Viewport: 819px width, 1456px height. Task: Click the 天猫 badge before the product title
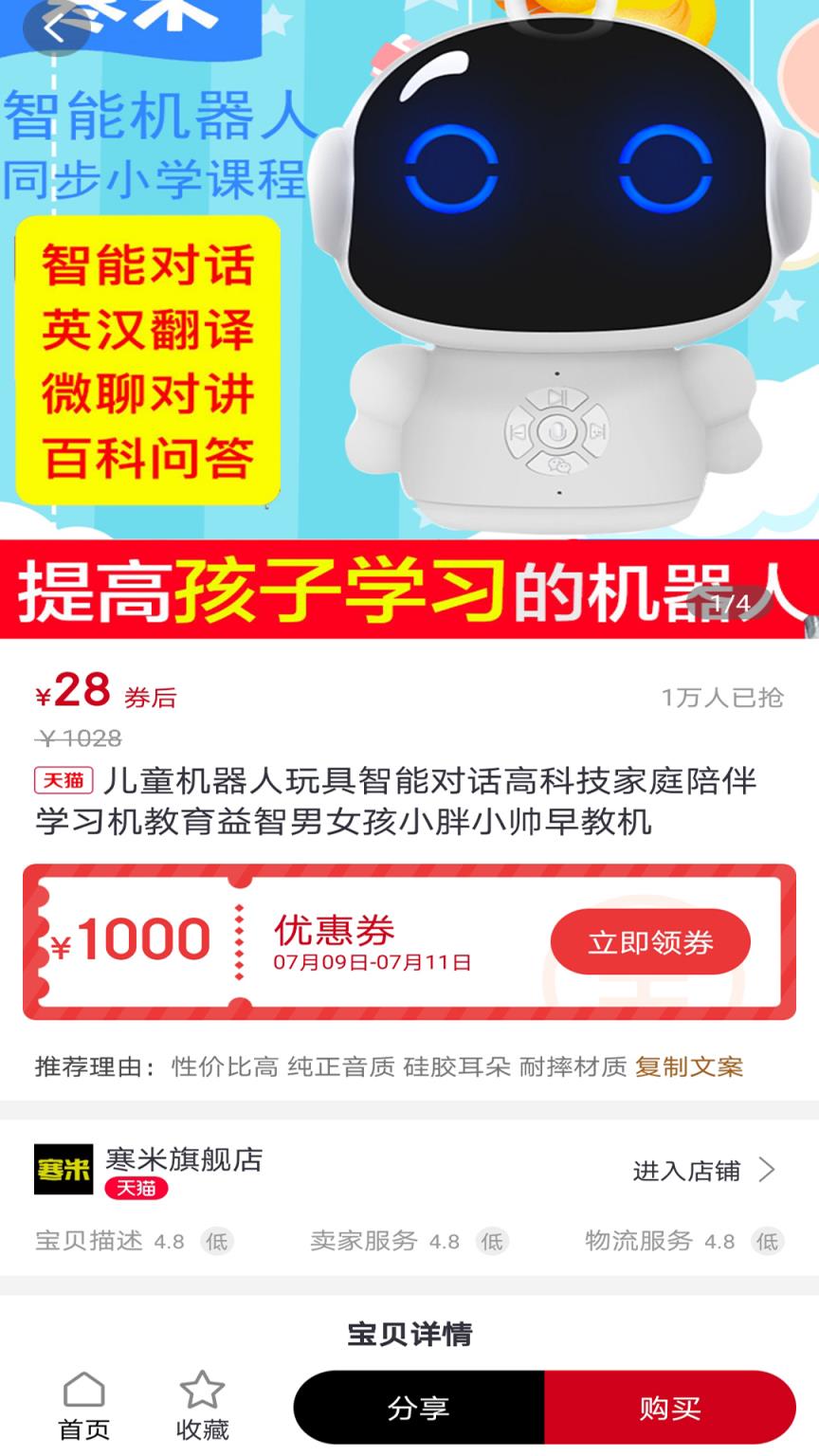64,778
